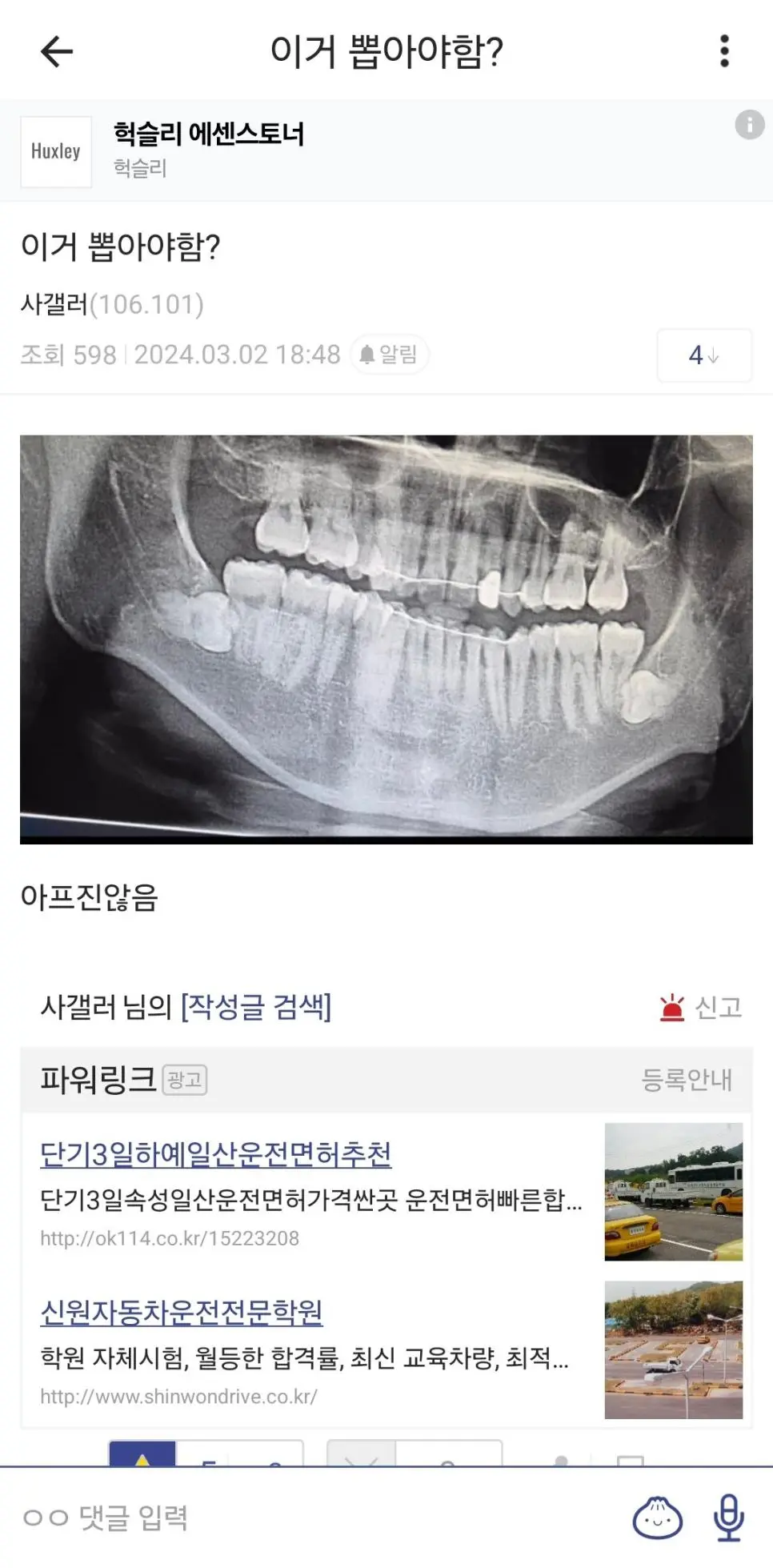Report this post with 신고
This screenshot has height=1568, width=773.
click(702, 1007)
